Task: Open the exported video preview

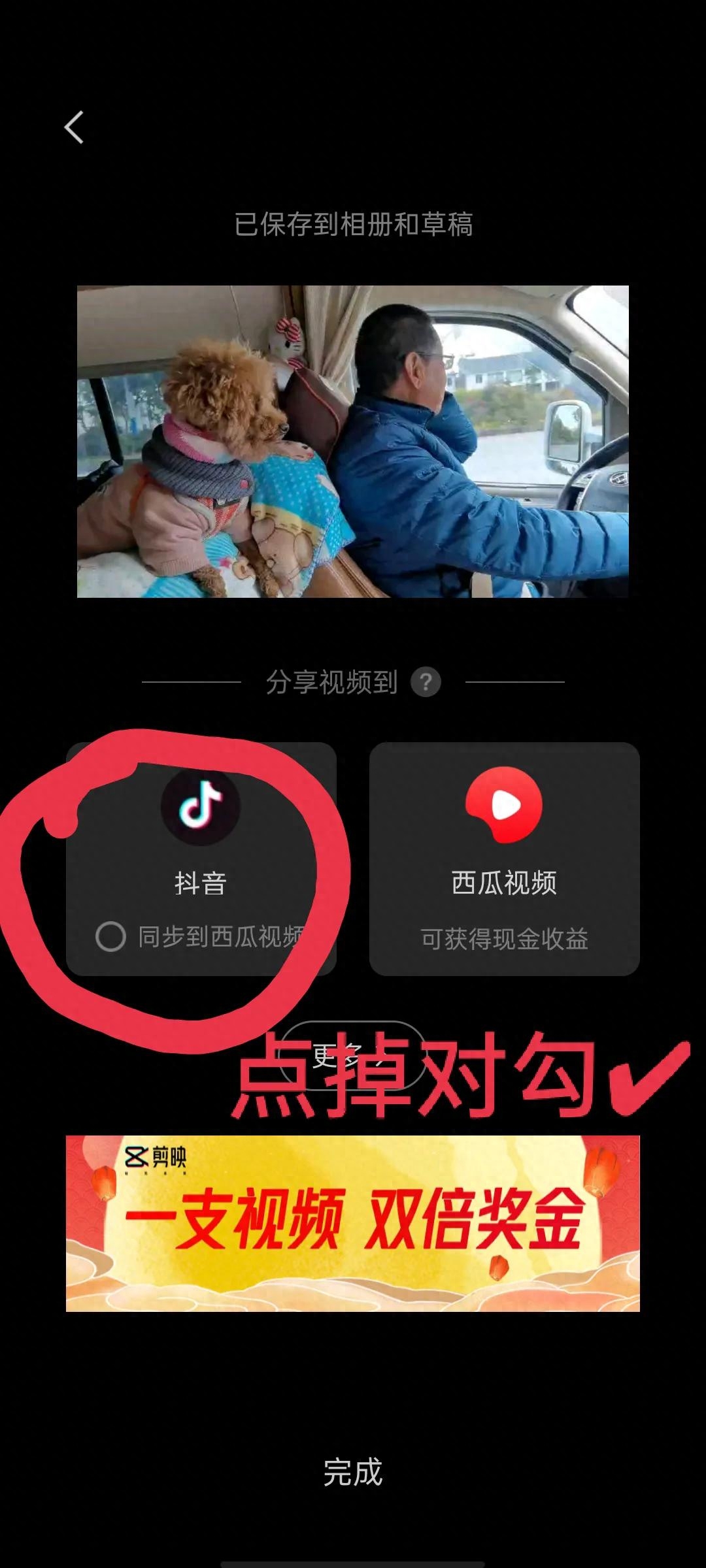Action: coord(353,441)
